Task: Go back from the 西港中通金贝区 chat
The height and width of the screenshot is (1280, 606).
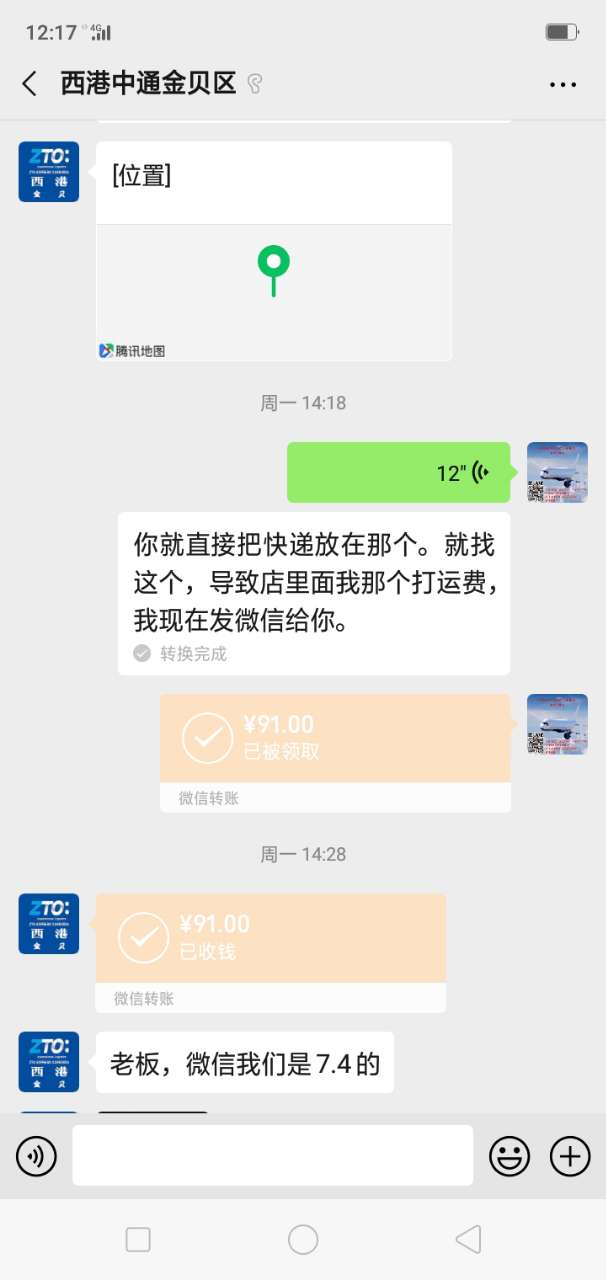Action: click(30, 84)
